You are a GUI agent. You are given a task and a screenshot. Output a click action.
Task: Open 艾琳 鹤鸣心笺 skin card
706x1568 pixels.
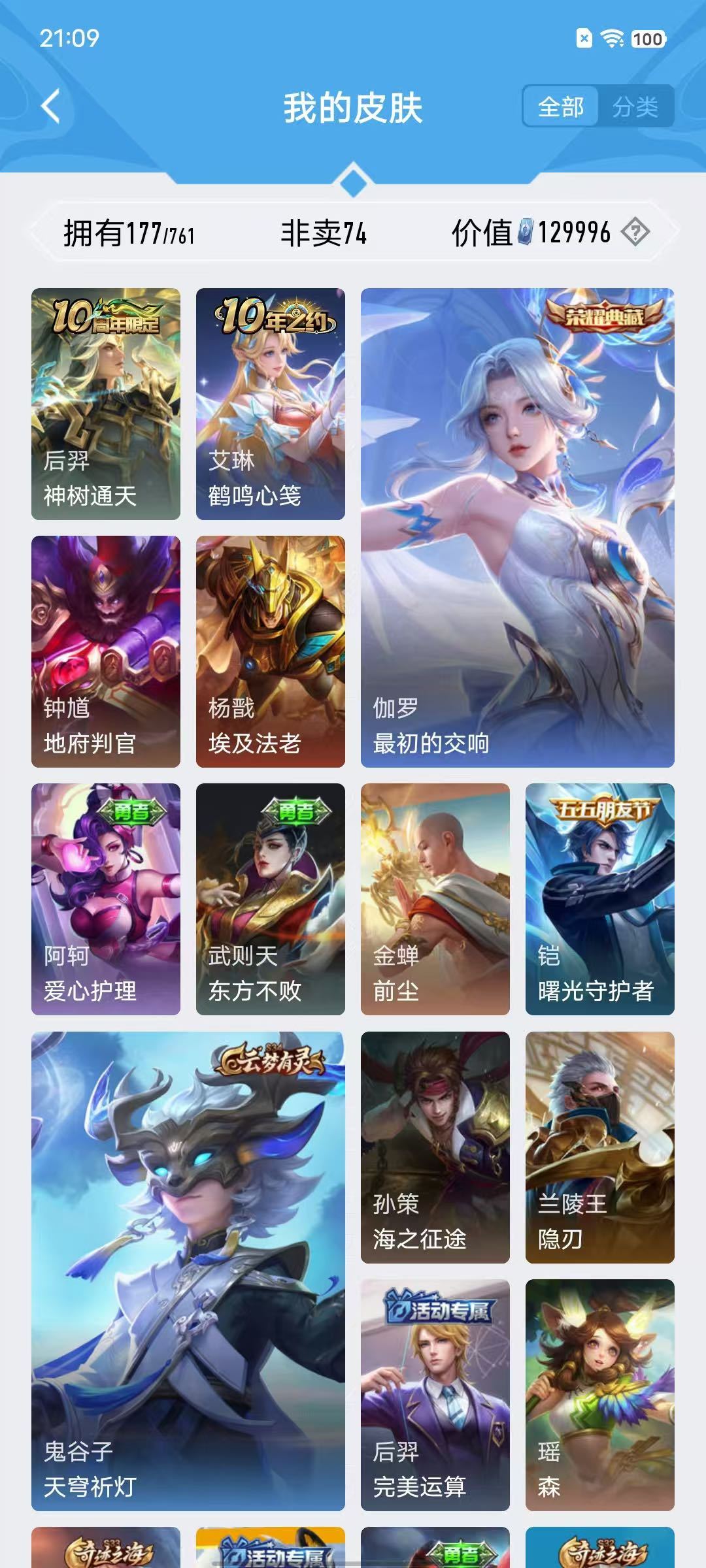click(x=271, y=404)
